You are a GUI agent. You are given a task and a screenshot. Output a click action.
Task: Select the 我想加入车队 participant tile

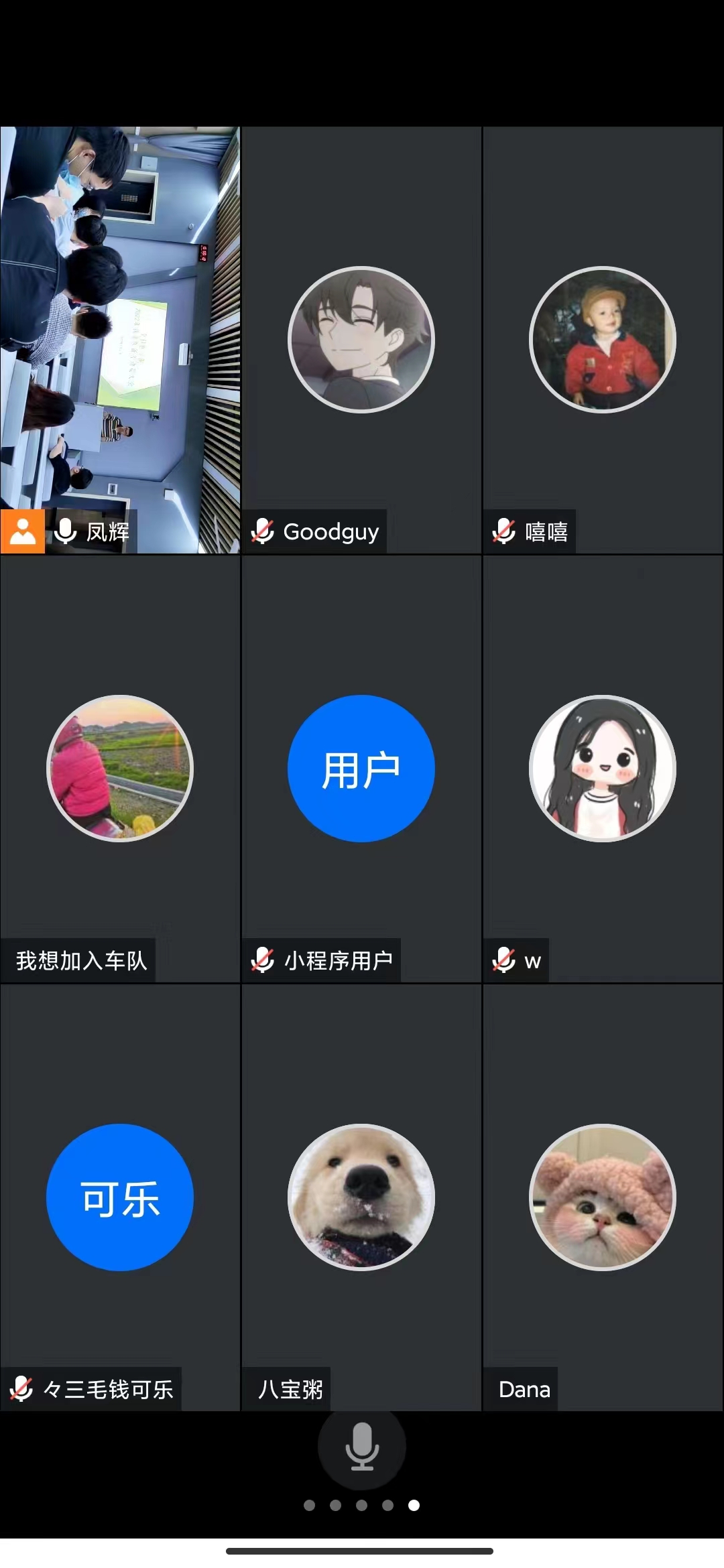(x=120, y=769)
